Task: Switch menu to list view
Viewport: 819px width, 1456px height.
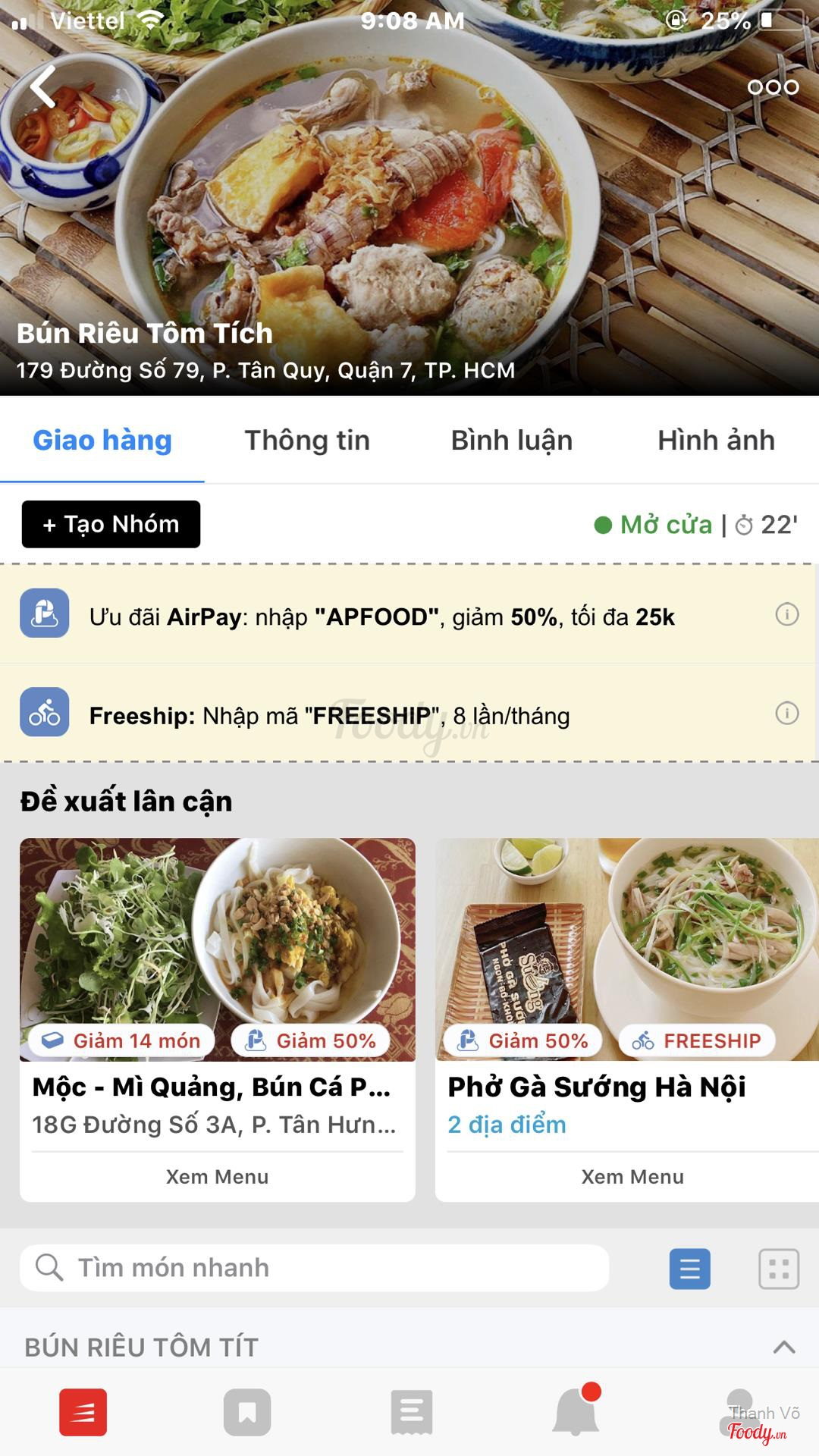Action: click(689, 1269)
